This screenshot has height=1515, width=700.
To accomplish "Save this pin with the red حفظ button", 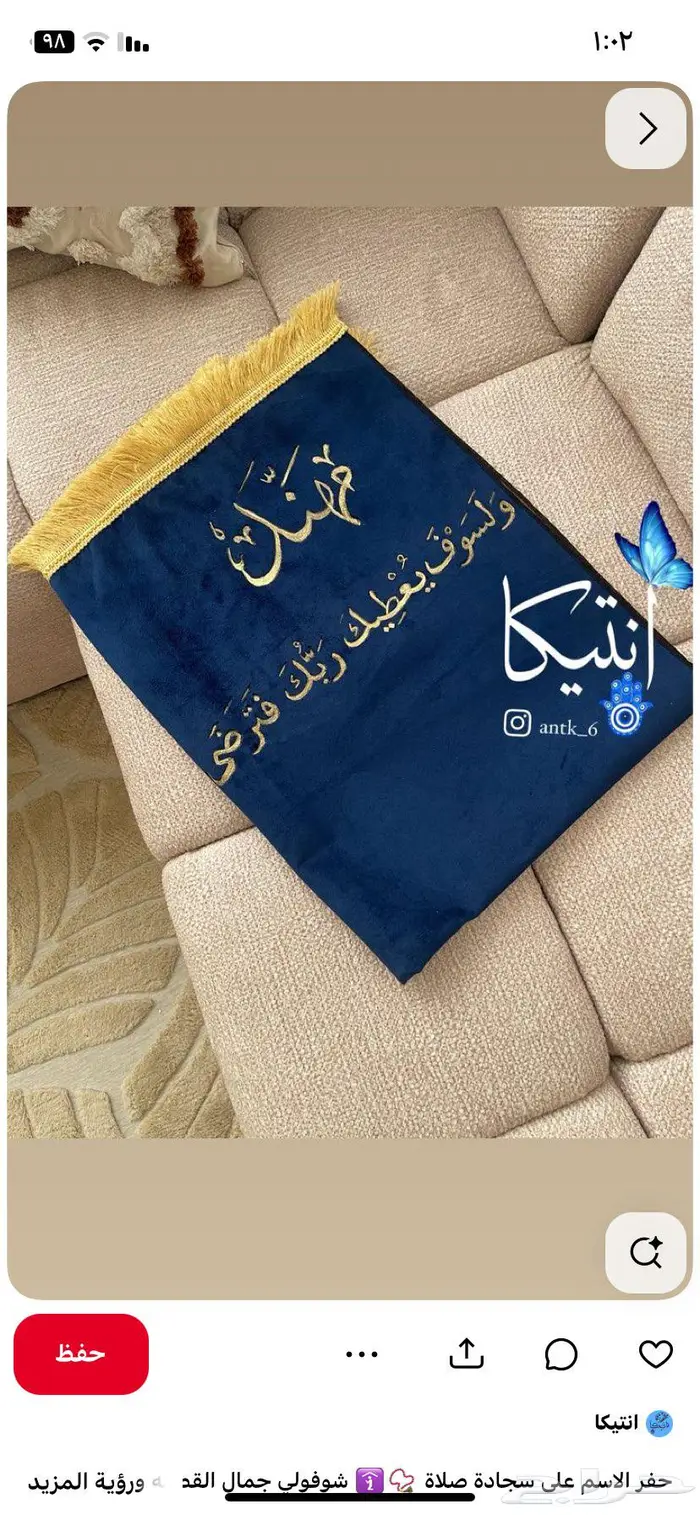I will [x=81, y=1354].
